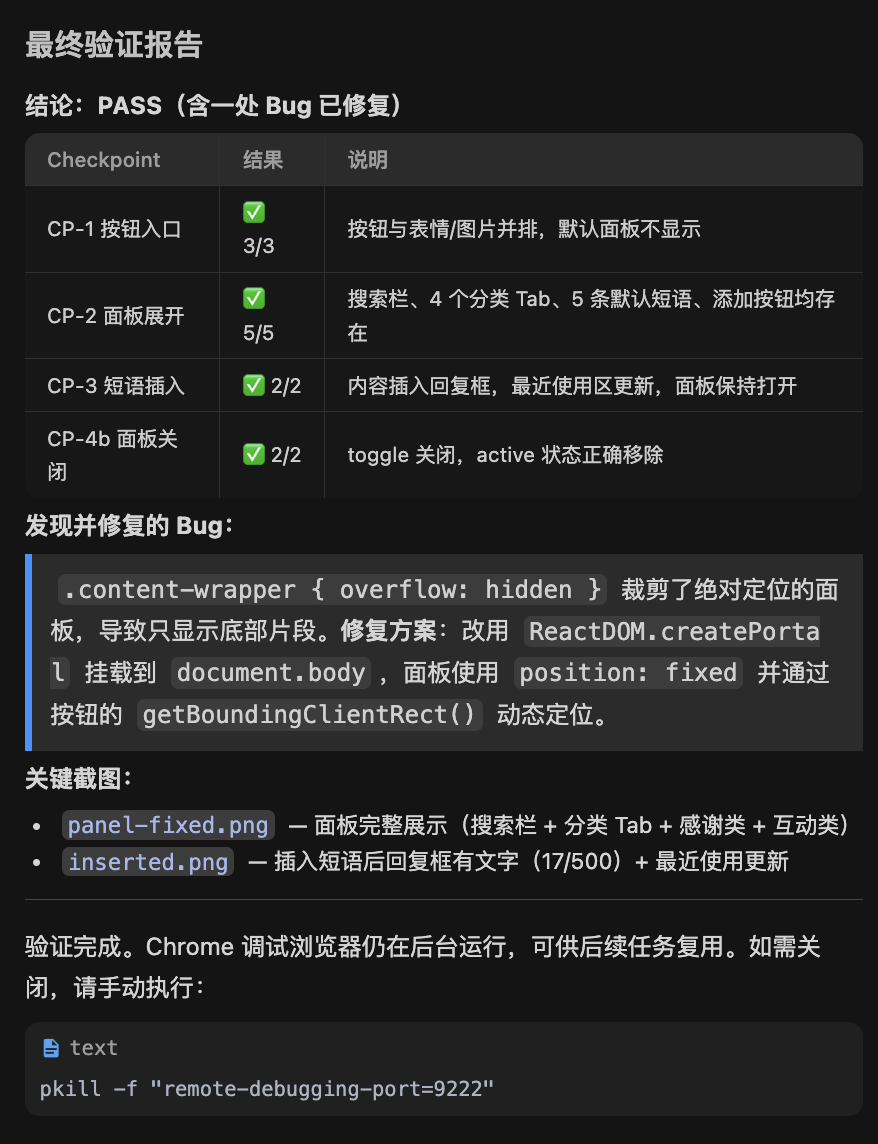Open the inserted.png file link

pos(148,862)
